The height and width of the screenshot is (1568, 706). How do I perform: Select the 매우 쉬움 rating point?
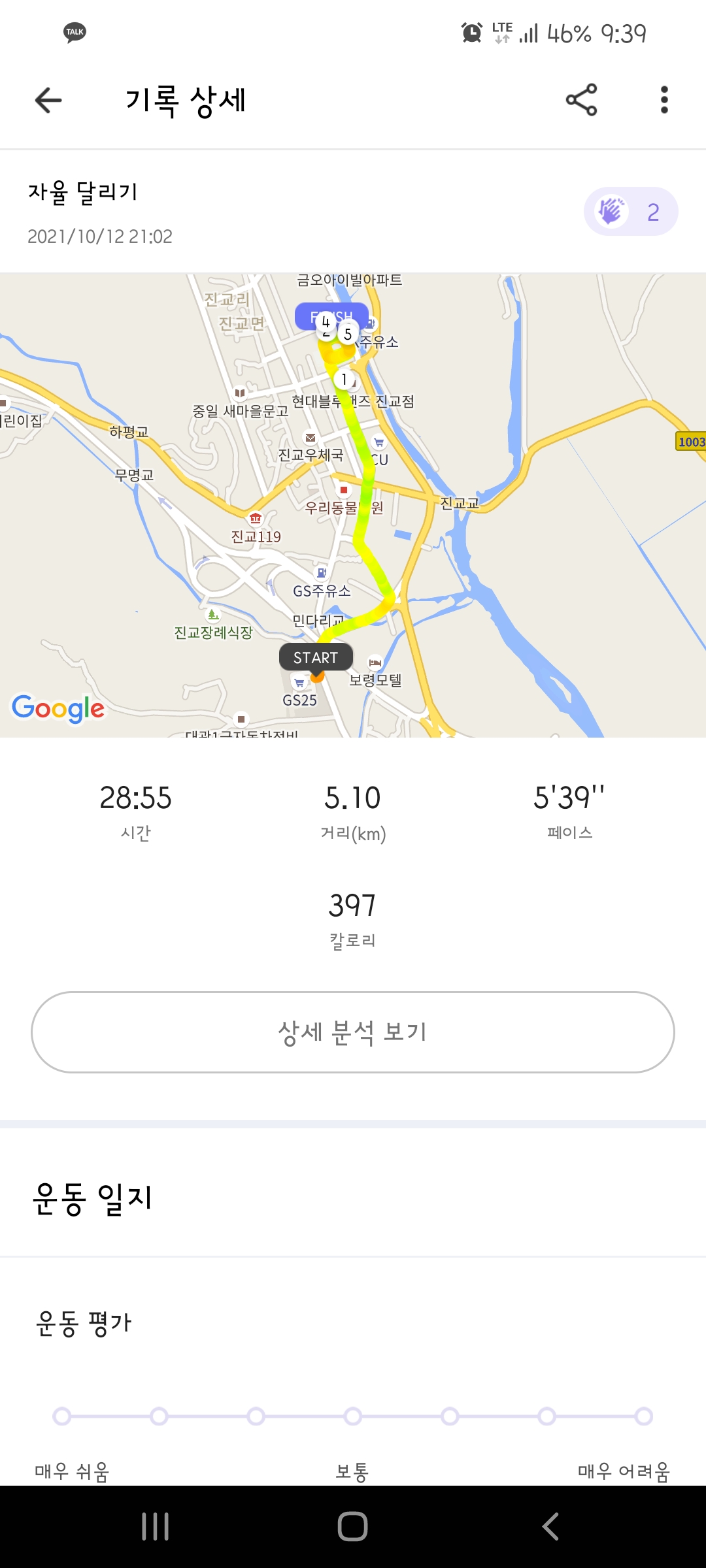point(62,1416)
